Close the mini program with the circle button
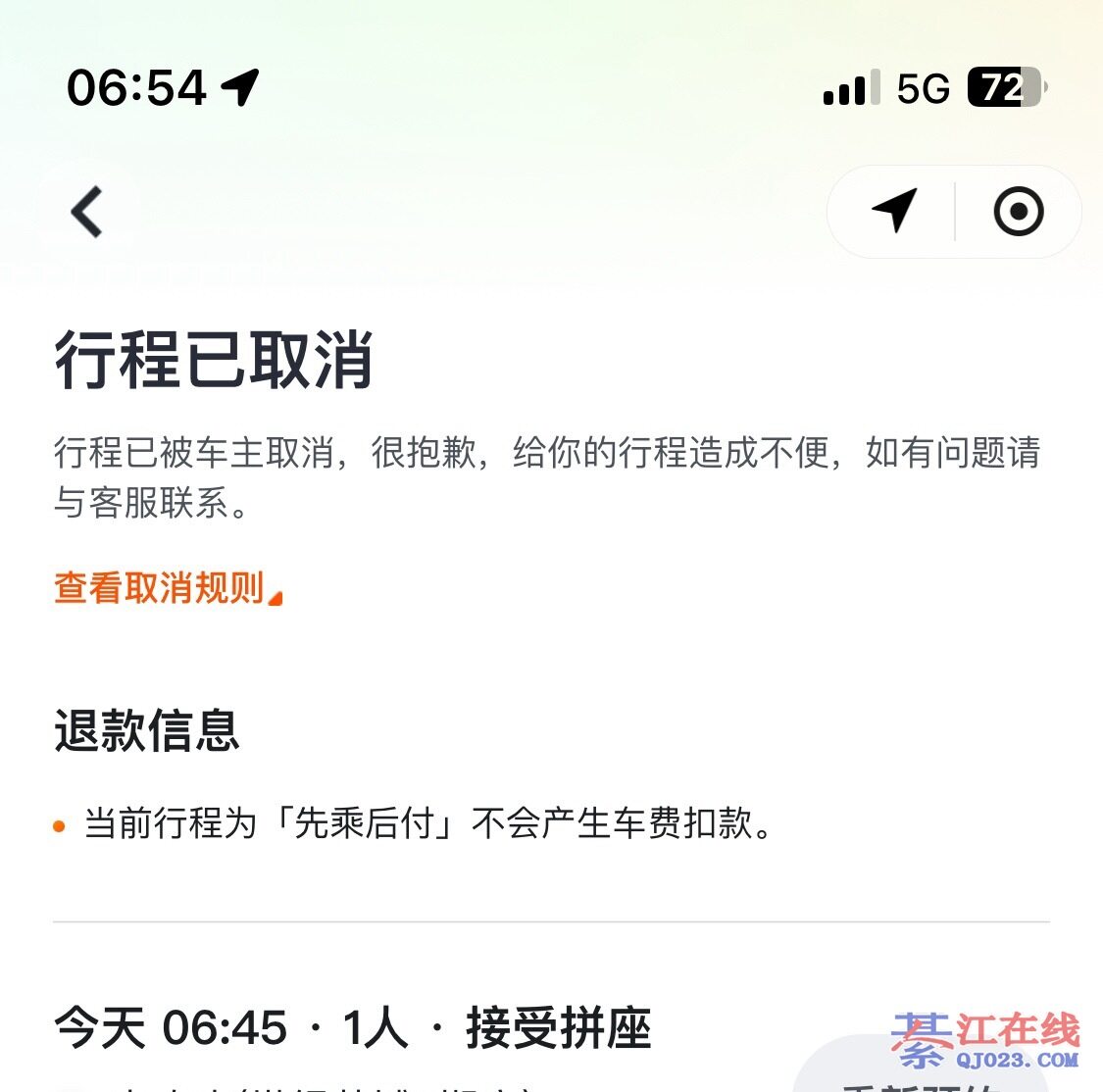The height and width of the screenshot is (1092, 1103). click(x=1018, y=212)
